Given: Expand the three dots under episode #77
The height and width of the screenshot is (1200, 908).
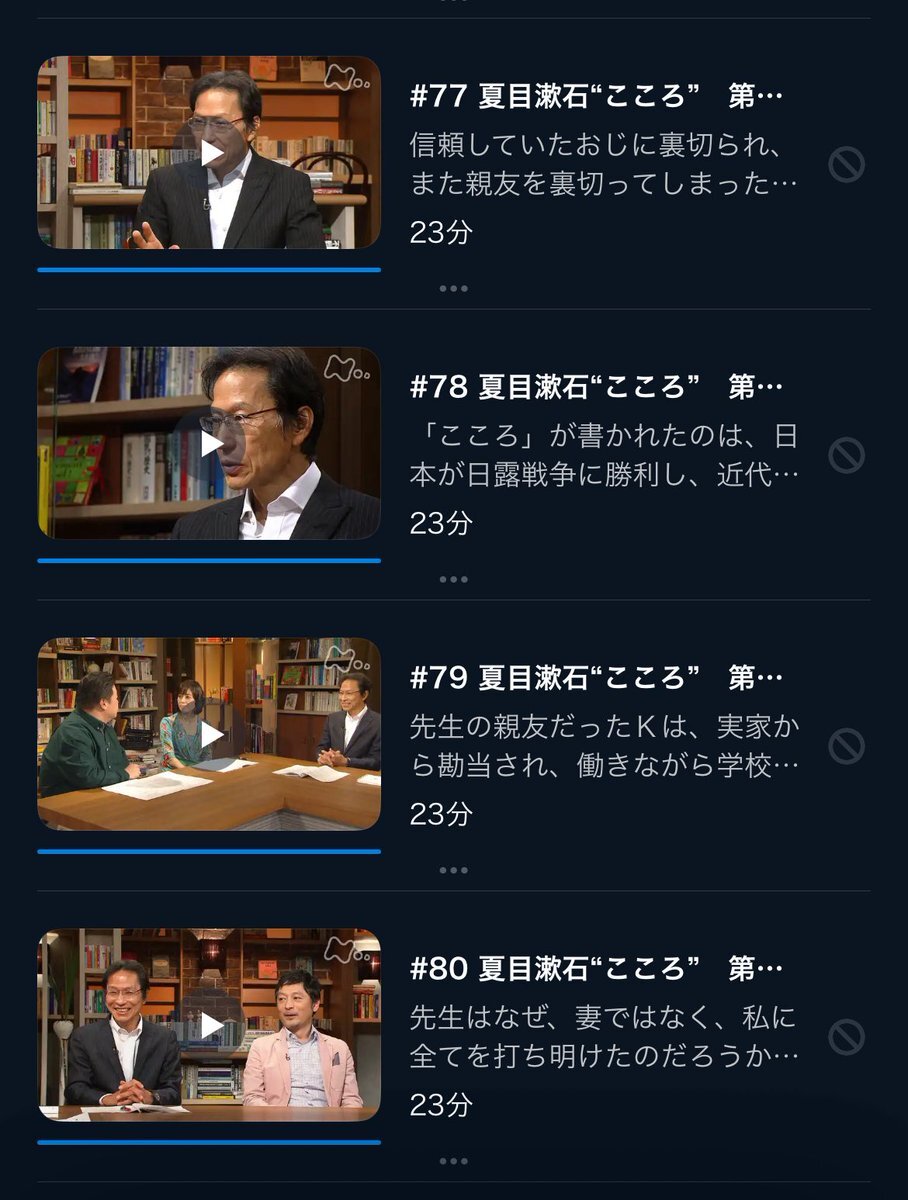Looking at the screenshot, I should coord(453,288).
